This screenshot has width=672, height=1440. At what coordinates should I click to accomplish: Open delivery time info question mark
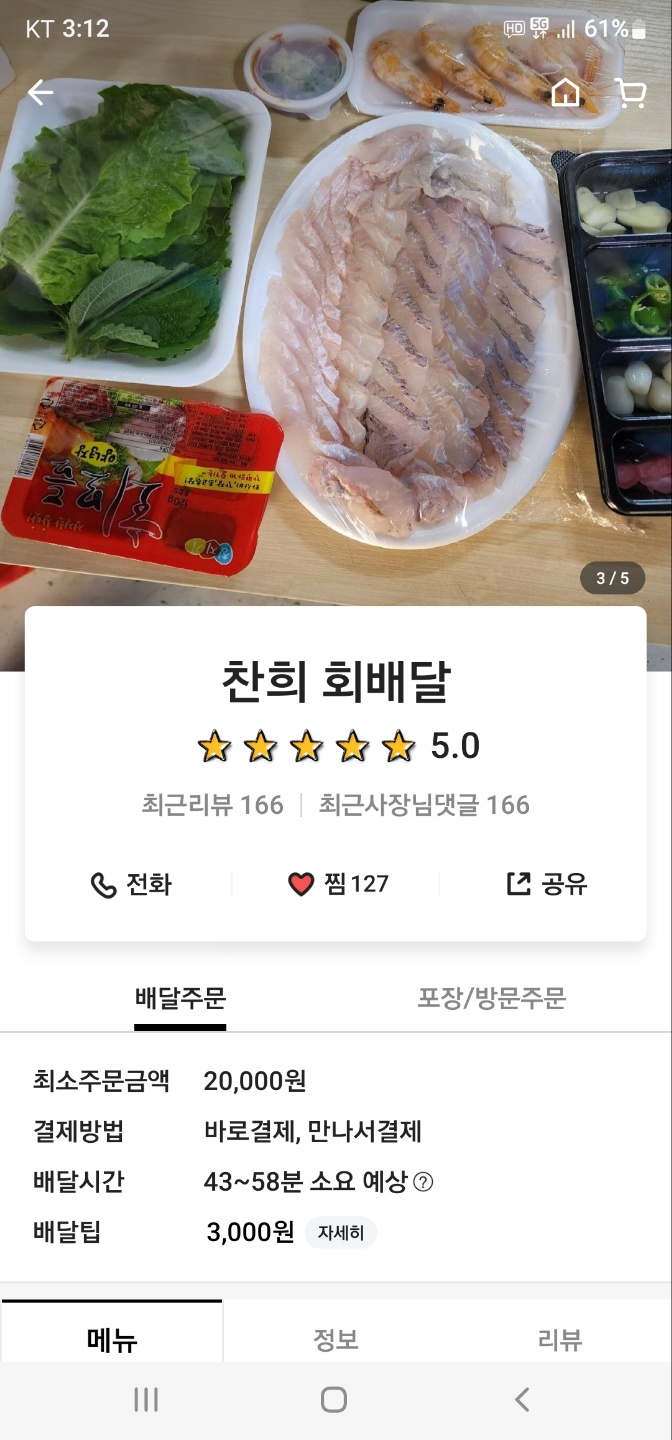[424, 1183]
